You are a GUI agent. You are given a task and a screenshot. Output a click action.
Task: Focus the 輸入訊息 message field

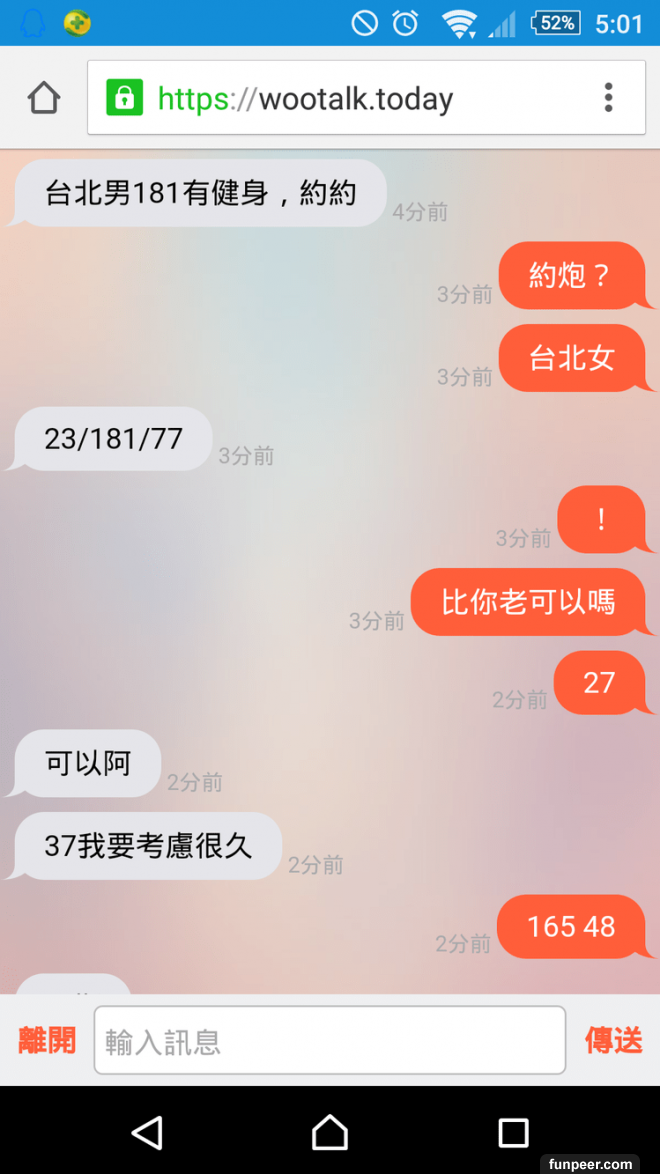coord(330,1041)
